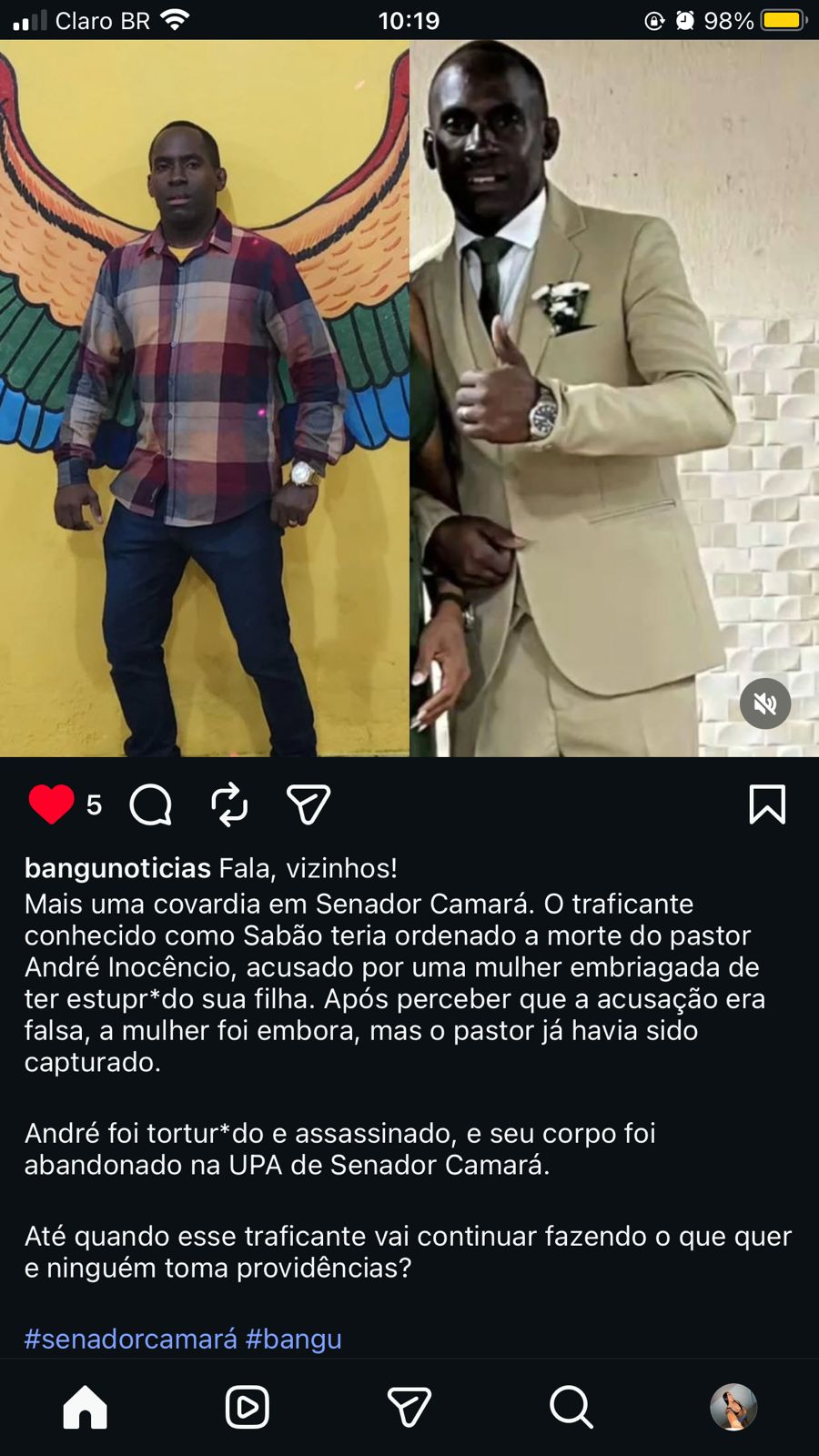The height and width of the screenshot is (1456, 819).
Task: Repost the bangunoticias post
Action: tap(229, 804)
